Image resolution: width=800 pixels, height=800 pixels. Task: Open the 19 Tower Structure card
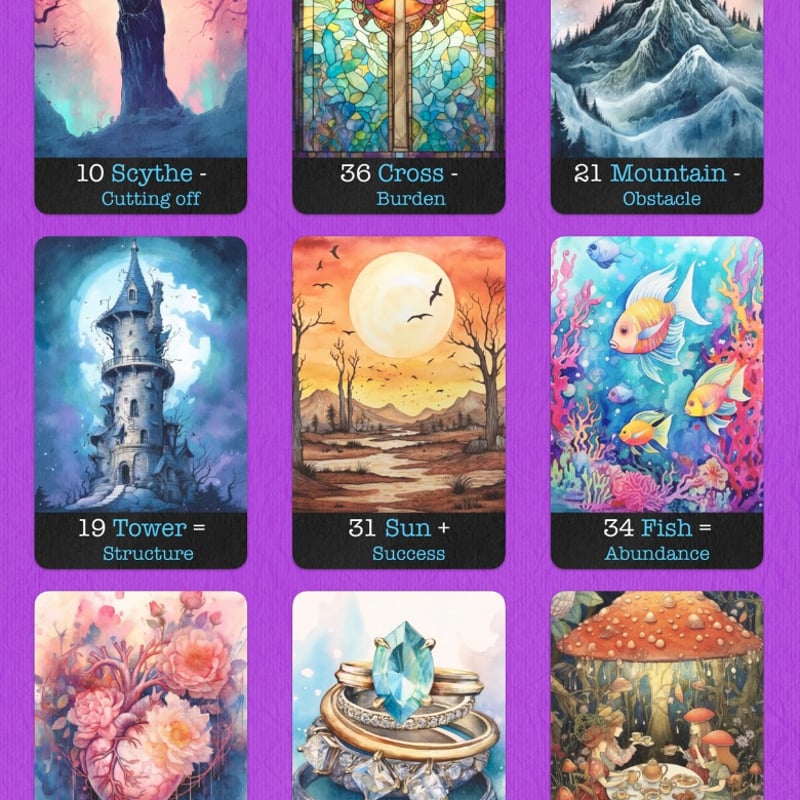coord(140,400)
